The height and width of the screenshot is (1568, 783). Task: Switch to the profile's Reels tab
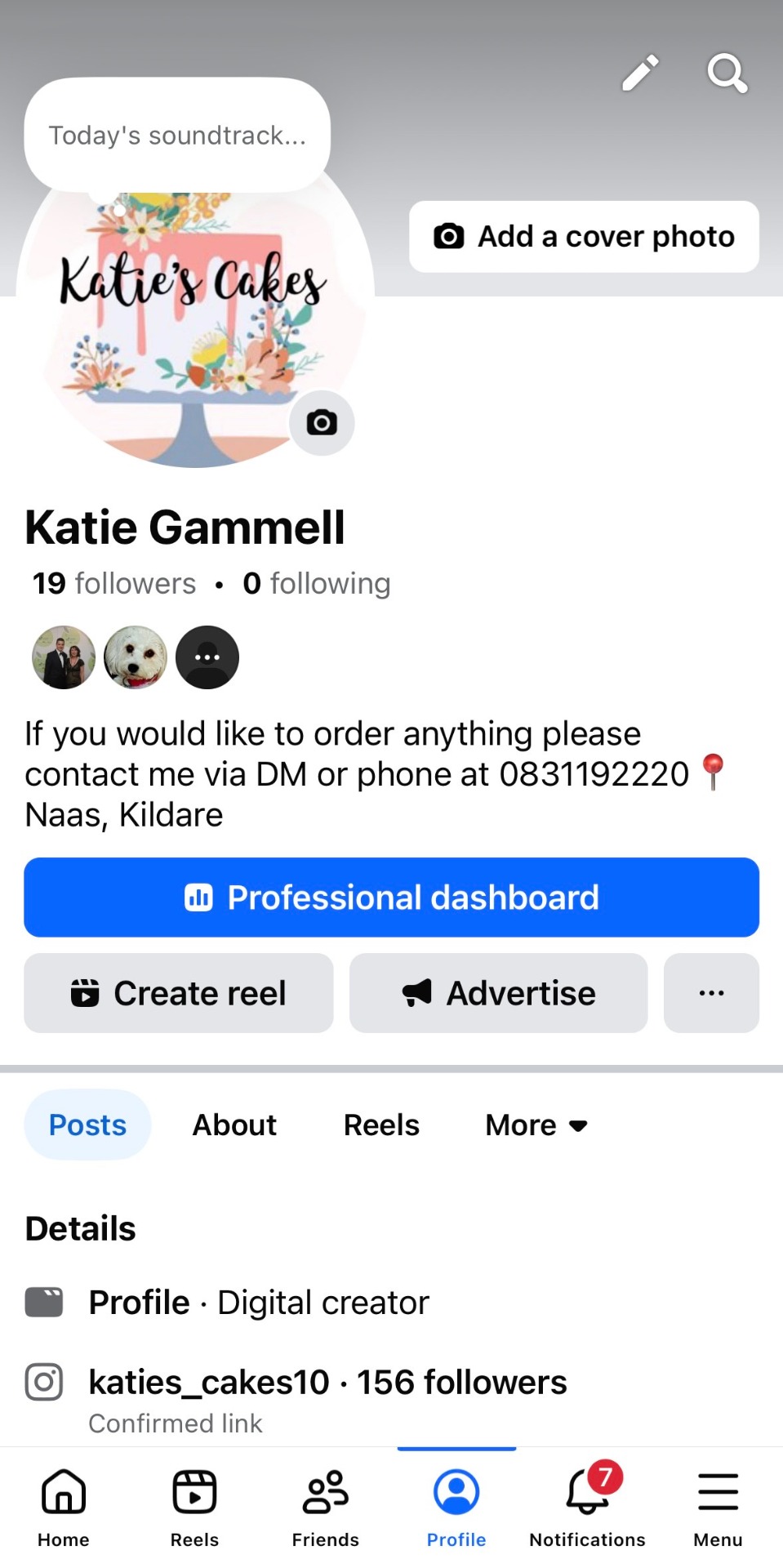click(381, 1125)
